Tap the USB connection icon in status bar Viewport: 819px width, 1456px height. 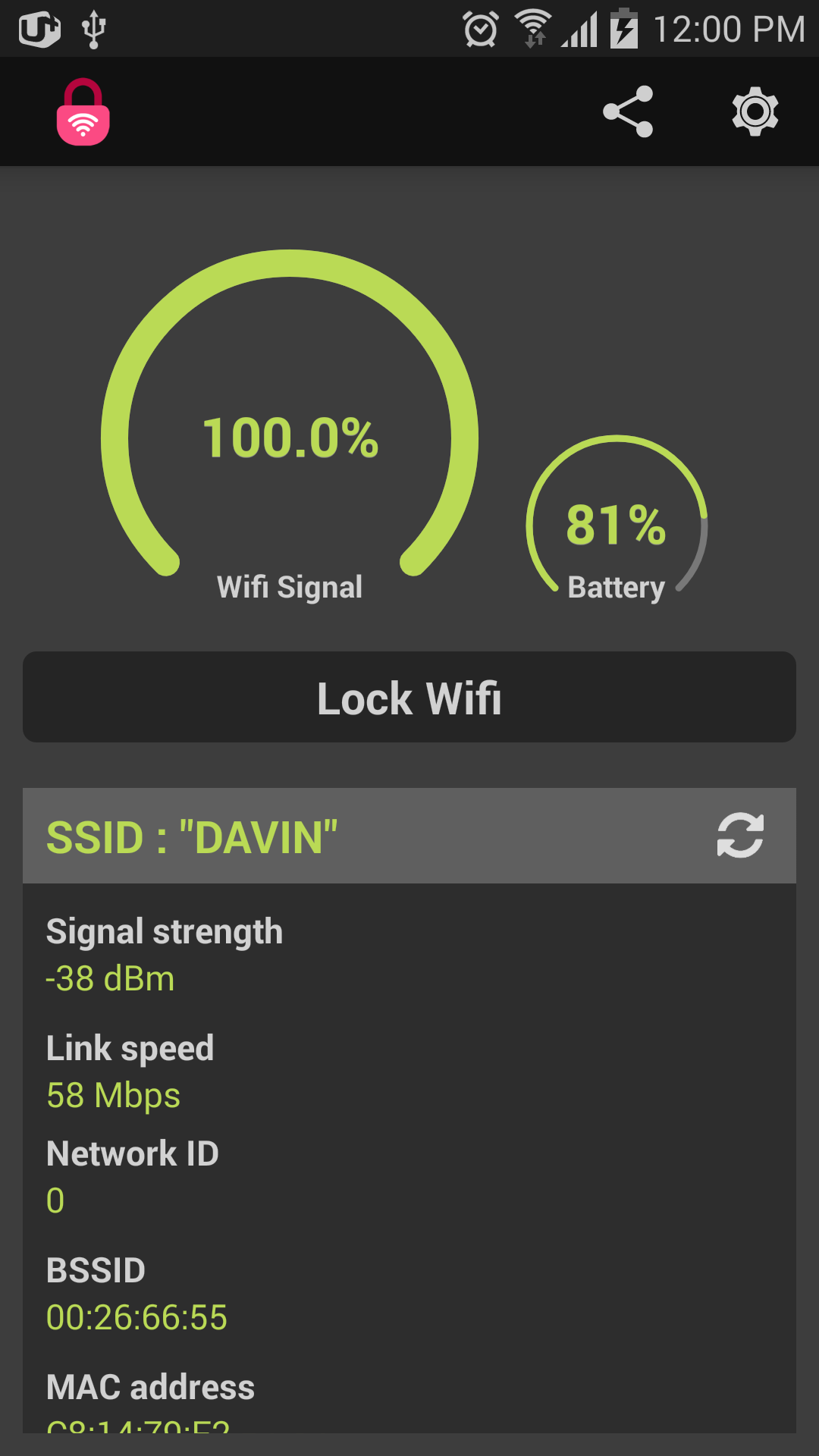[x=93, y=27]
